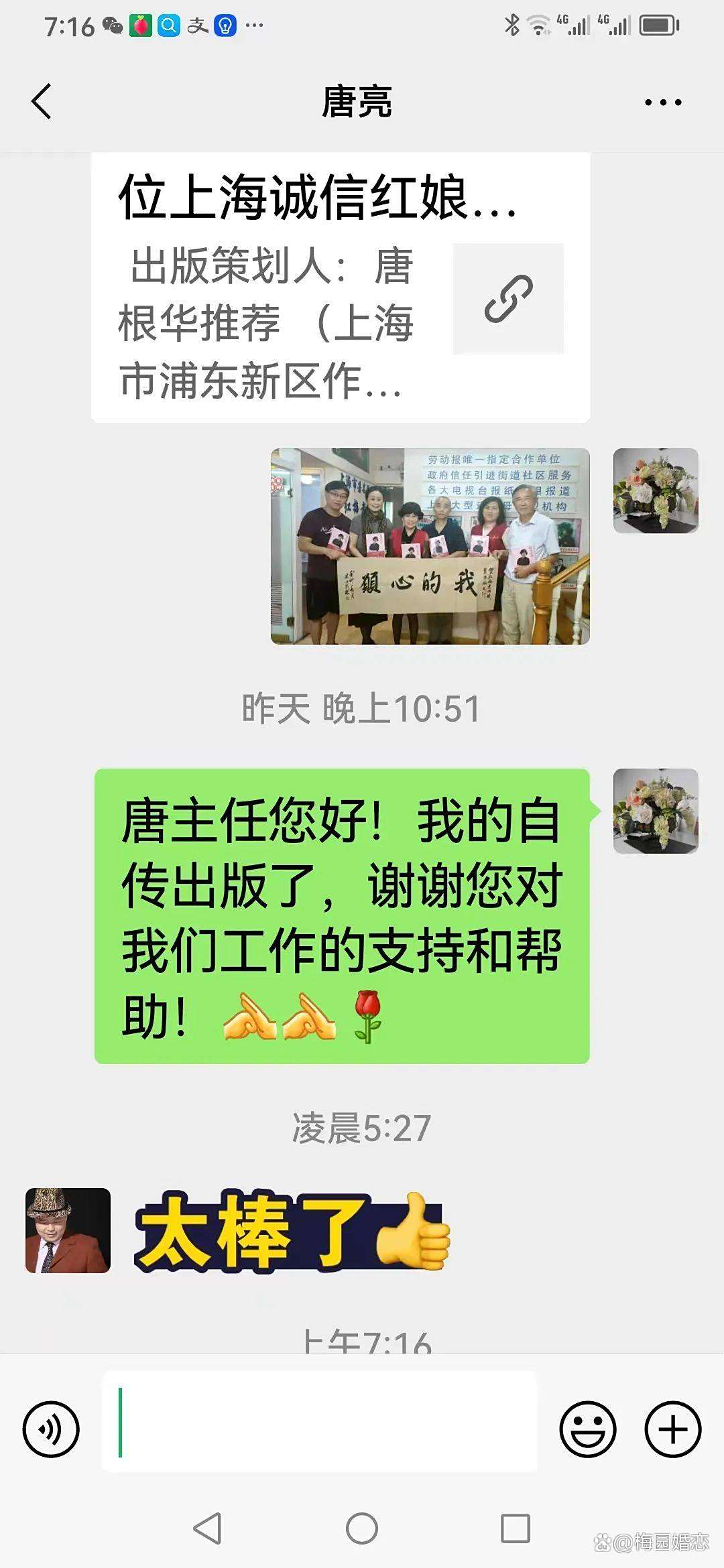Open the shared link card 位上海诚信红娘
Screen dimensions: 724x1568
[x=341, y=288]
